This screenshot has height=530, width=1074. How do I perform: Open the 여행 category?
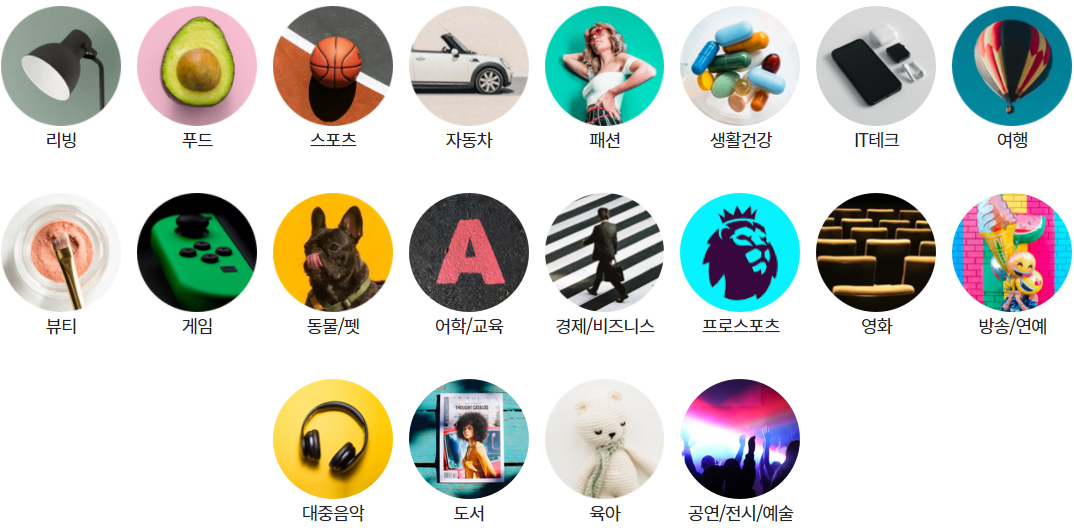1012,66
